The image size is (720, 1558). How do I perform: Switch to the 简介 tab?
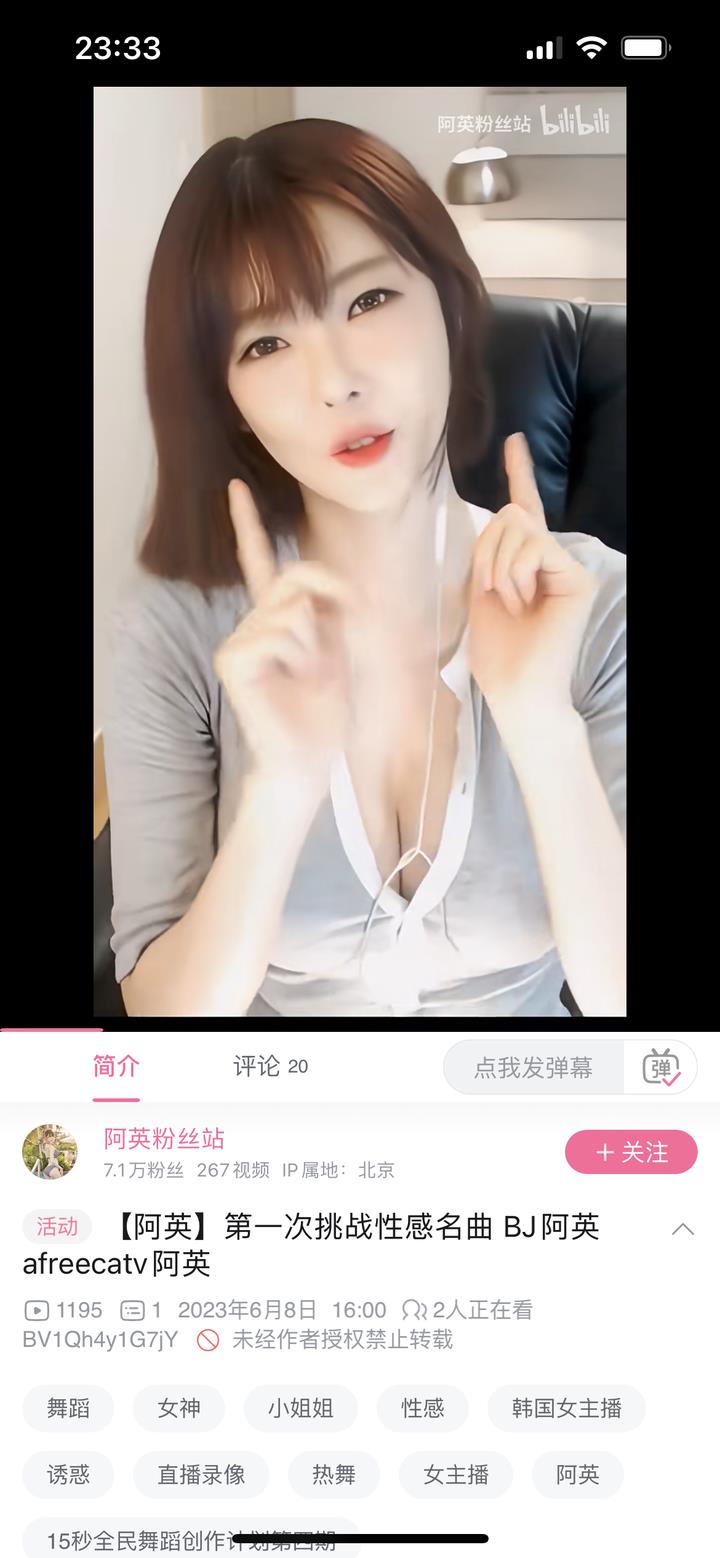tap(116, 1067)
